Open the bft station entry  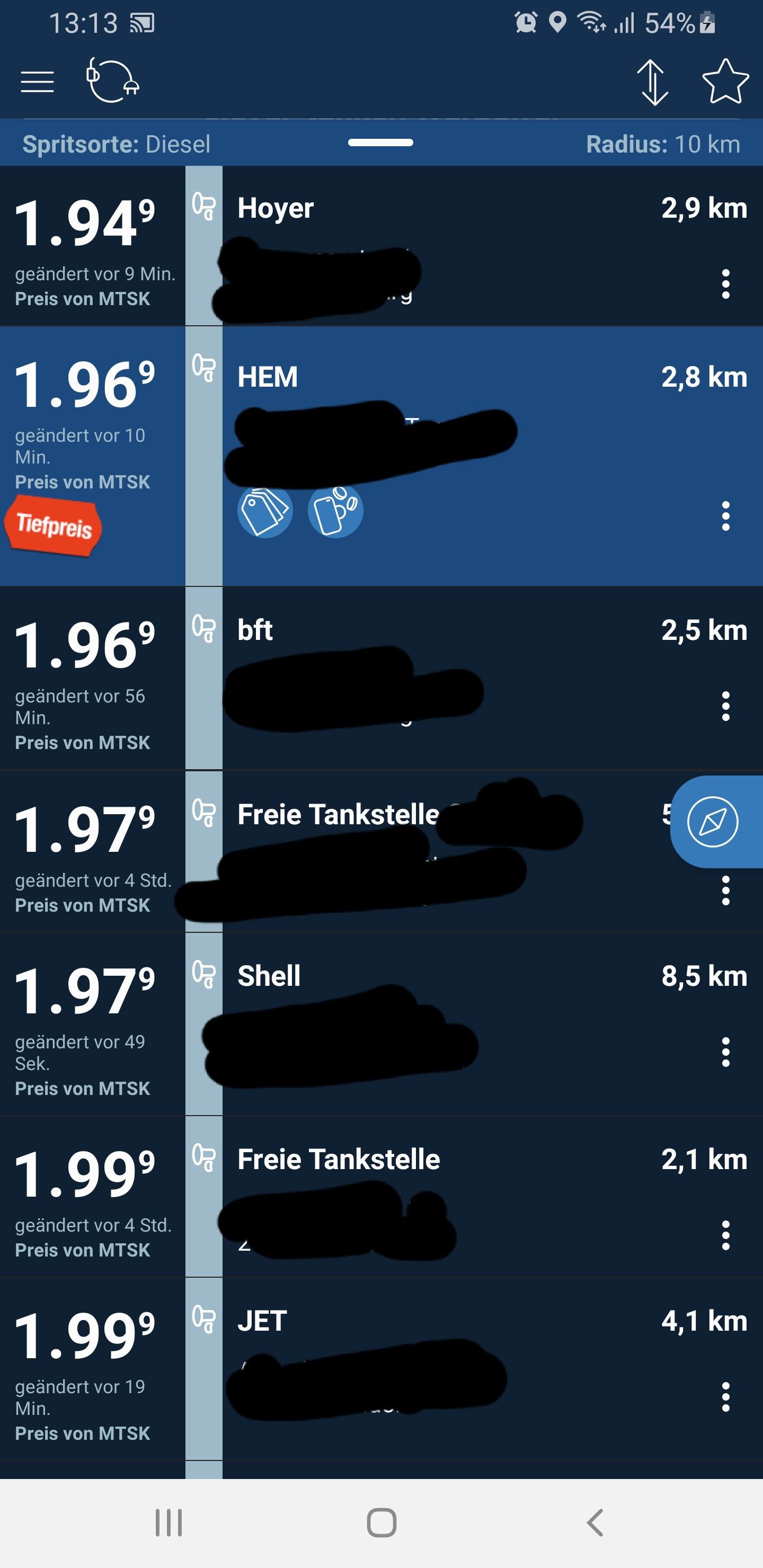[381, 678]
